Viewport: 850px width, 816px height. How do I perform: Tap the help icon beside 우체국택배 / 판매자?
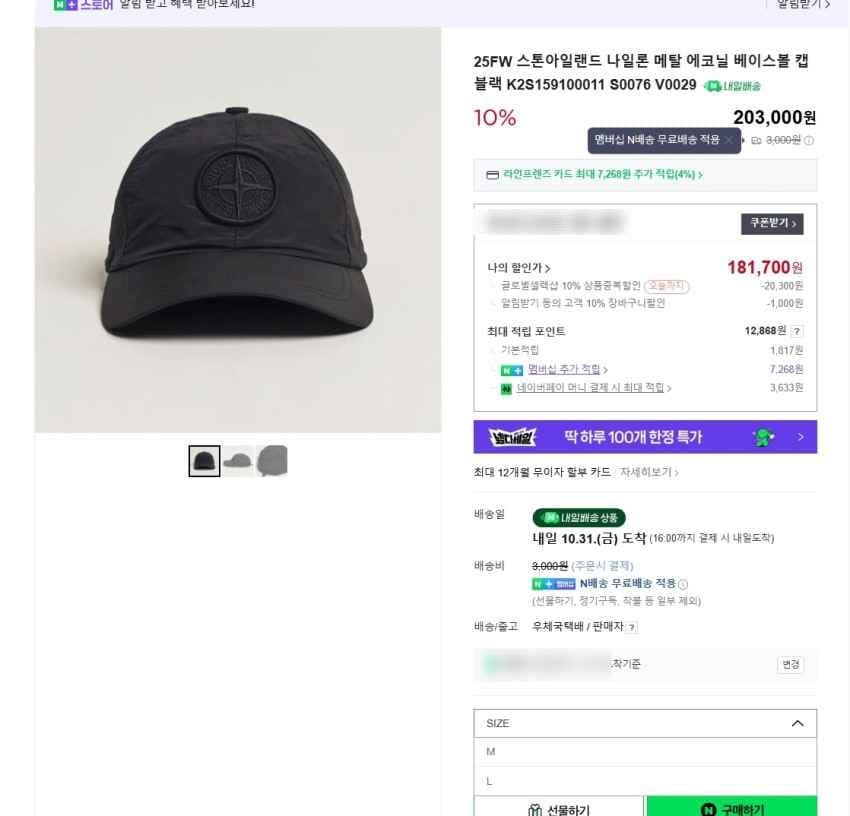point(632,627)
